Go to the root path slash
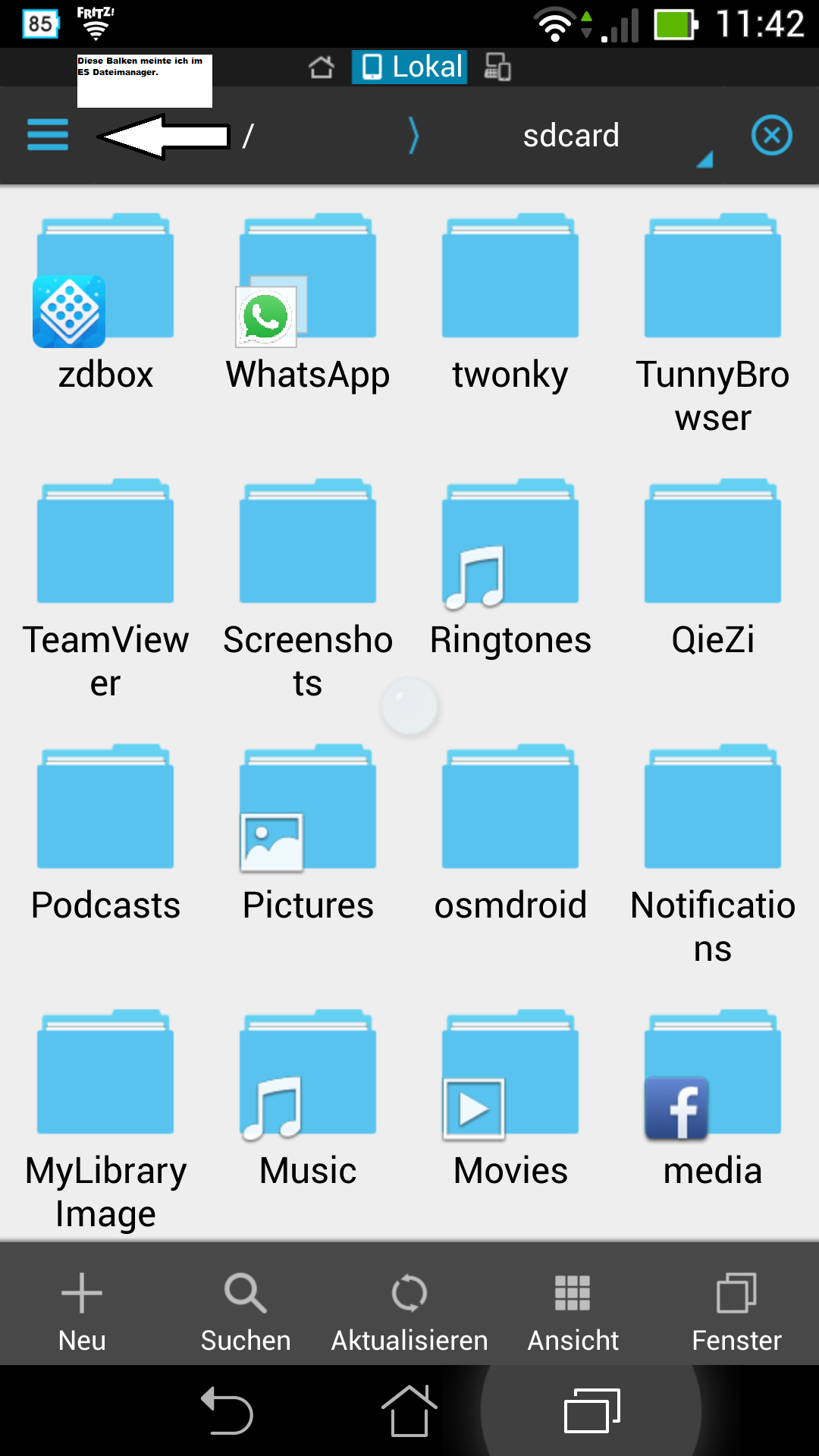Image resolution: width=819 pixels, height=1456 pixels. (248, 137)
